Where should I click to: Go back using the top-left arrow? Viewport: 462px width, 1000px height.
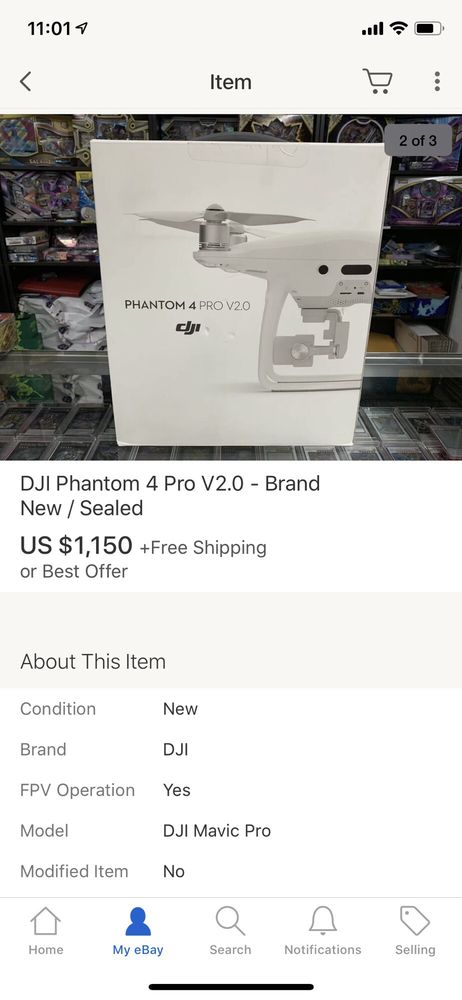point(26,82)
